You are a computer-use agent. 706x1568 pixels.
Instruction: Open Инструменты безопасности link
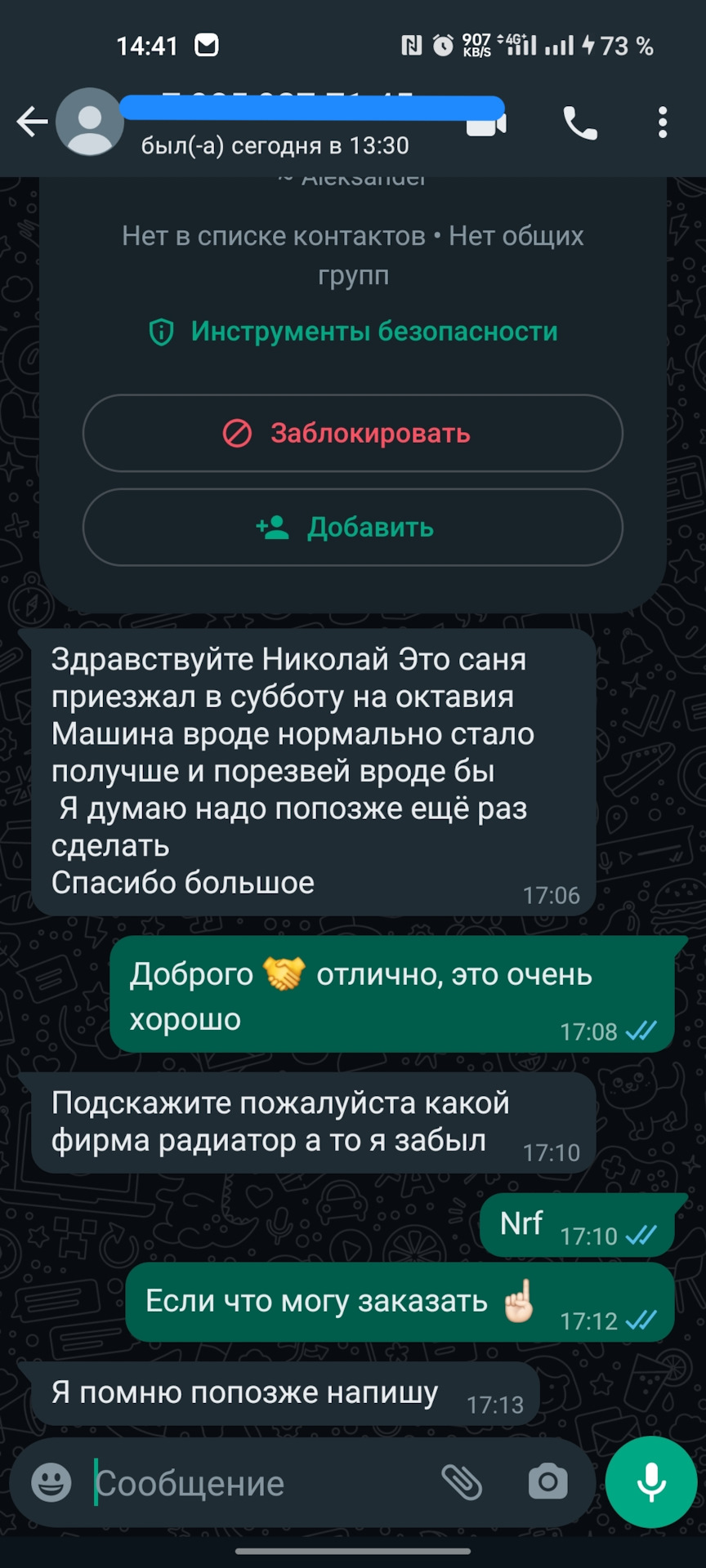373,332
